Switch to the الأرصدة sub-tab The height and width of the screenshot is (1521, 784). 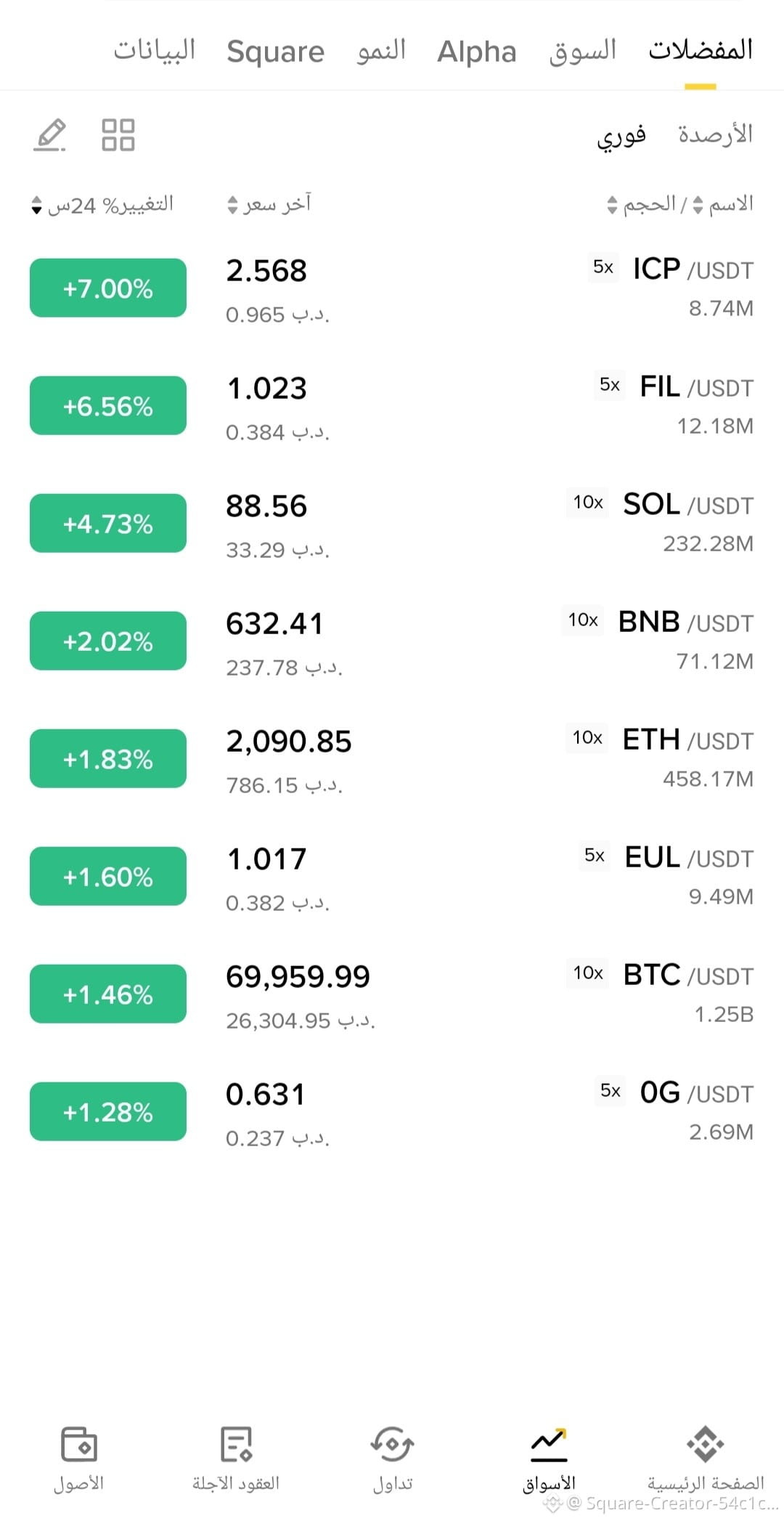coord(716,134)
